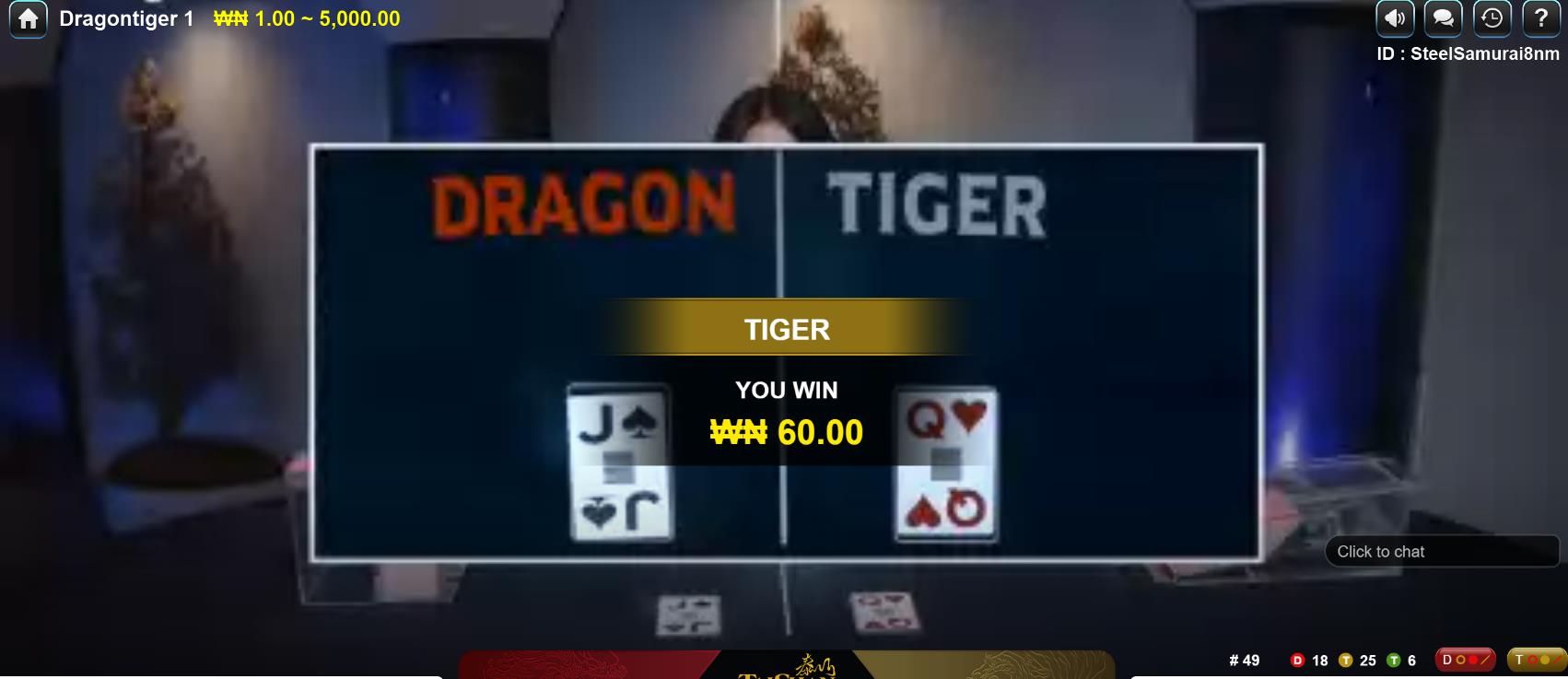Click to chat input field
1568x679 pixels.
[1442, 552]
